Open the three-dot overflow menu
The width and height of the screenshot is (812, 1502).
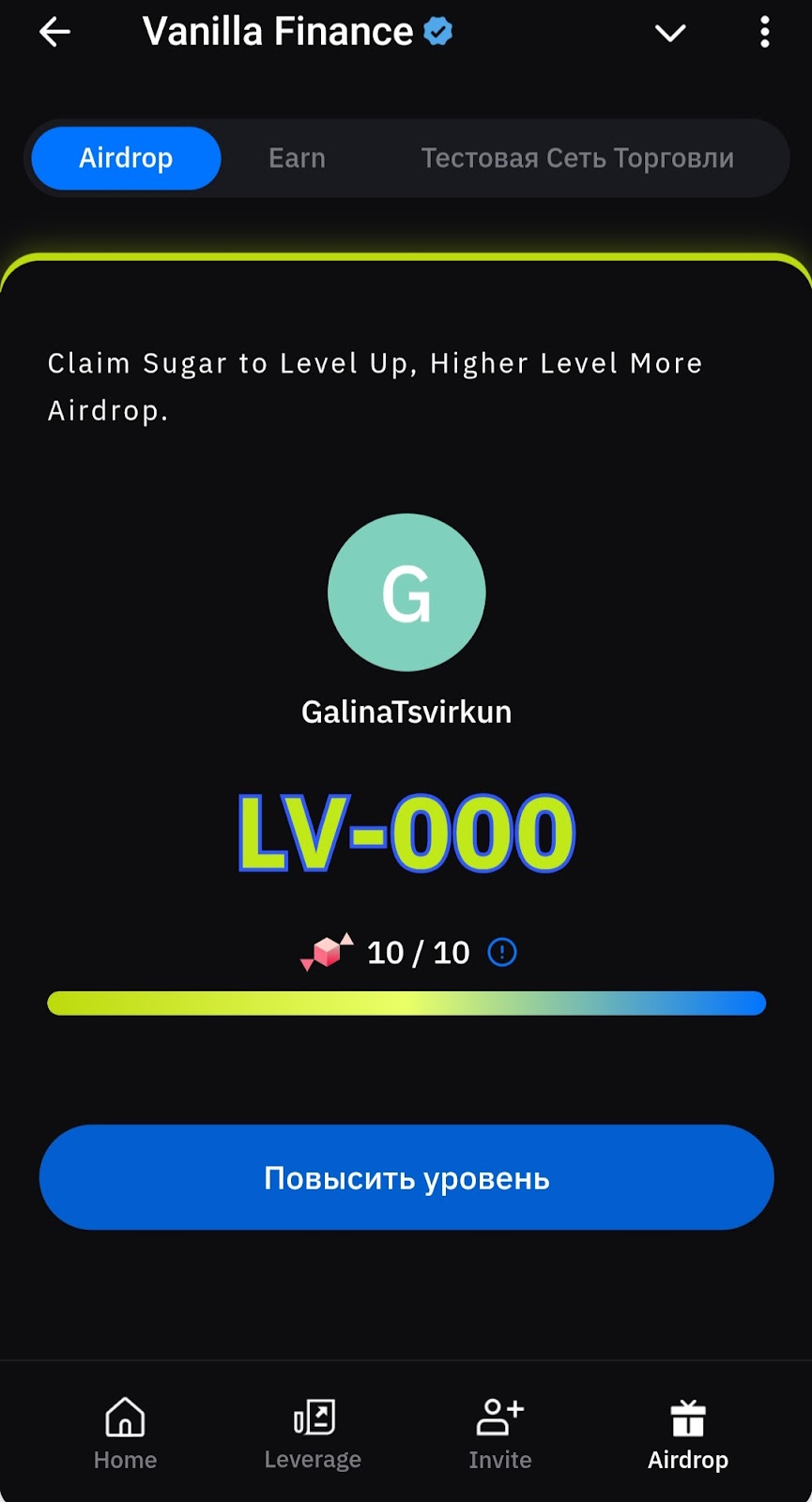(x=765, y=33)
